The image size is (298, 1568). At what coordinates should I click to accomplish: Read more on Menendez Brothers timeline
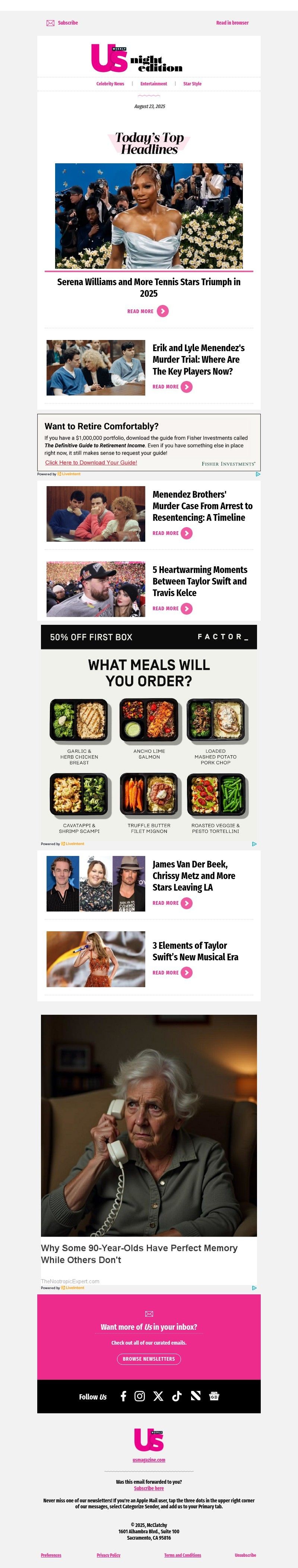172,533
